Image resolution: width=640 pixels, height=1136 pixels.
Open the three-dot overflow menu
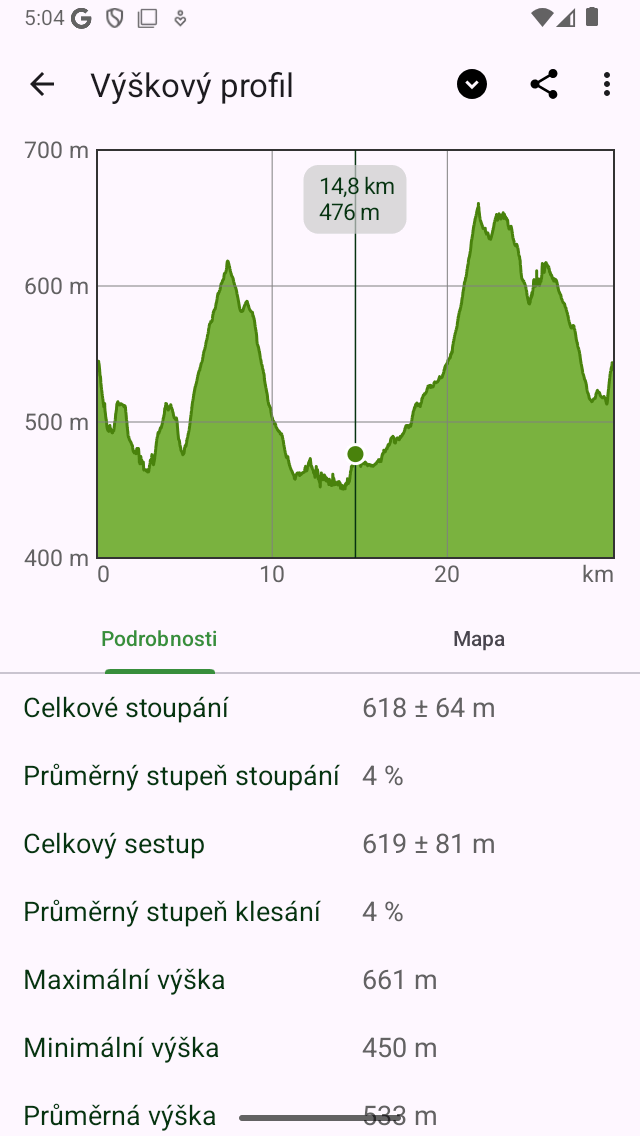pos(607,85)
